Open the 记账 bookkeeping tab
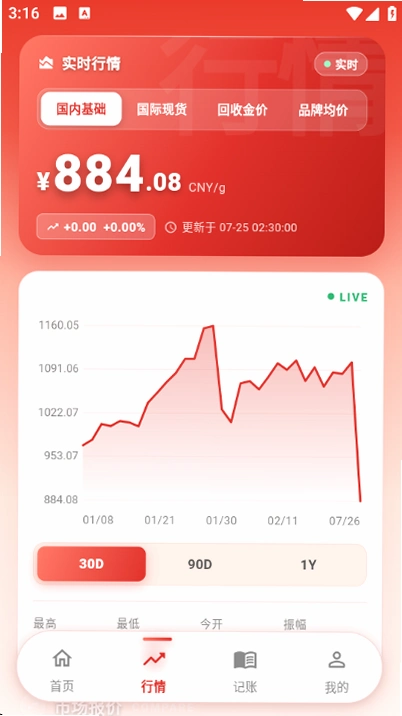Viewport: 402px width, 716px height. pos(245,670)
